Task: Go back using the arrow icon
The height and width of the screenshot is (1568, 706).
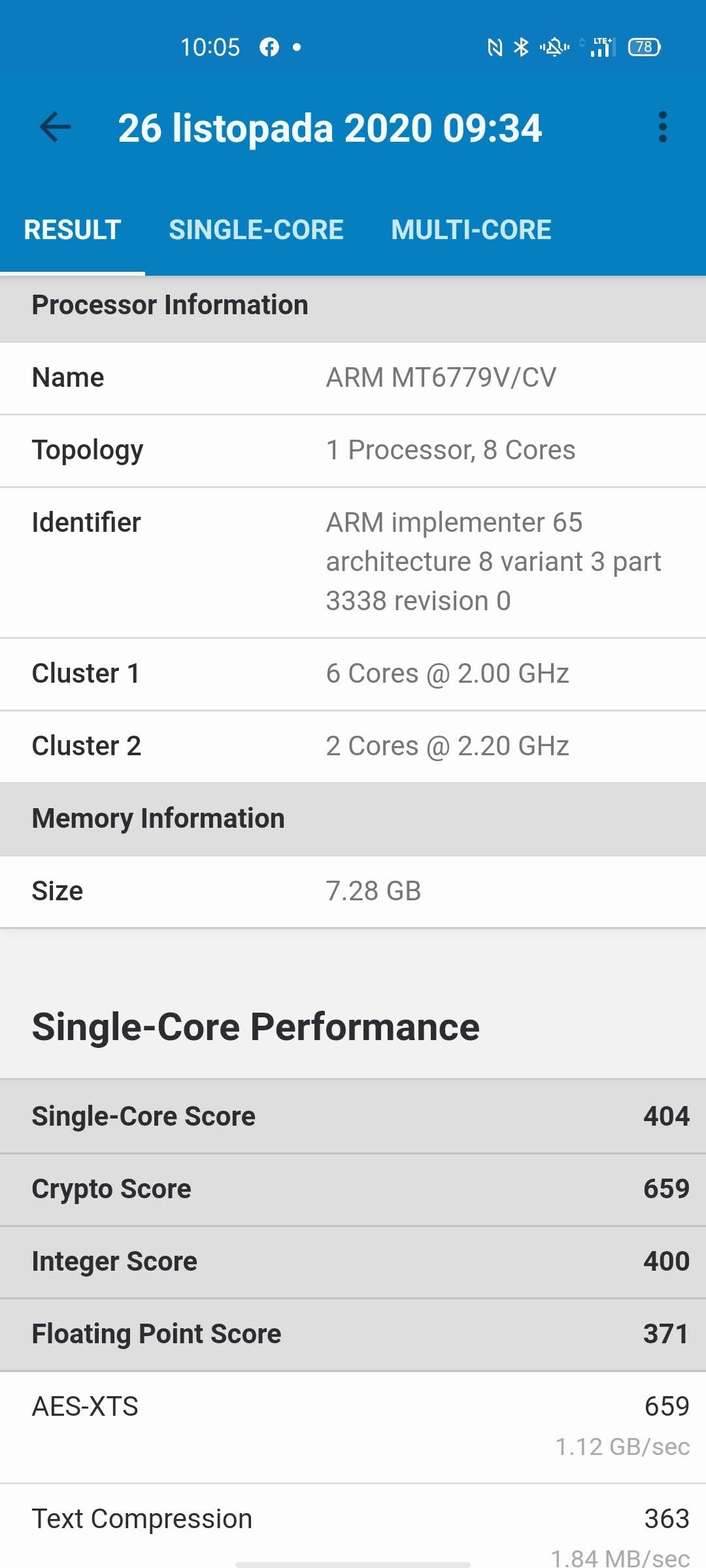Action: click(x=55, y=127)
